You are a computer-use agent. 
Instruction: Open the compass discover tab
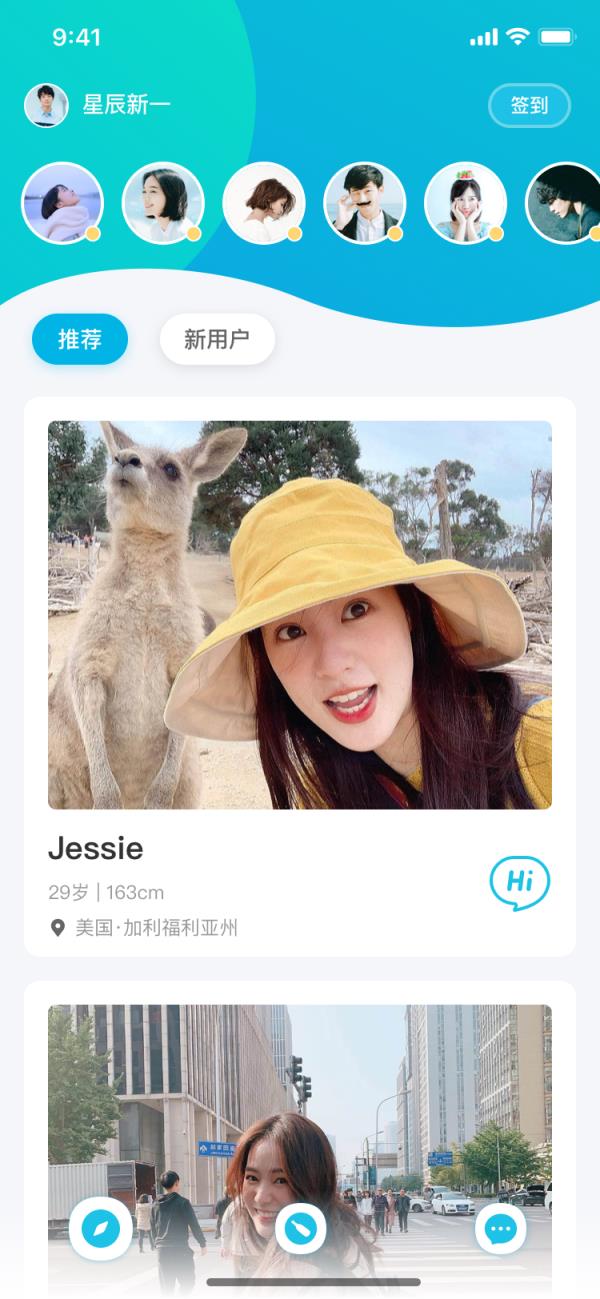pyautogui.click(x=101, y=1229)
